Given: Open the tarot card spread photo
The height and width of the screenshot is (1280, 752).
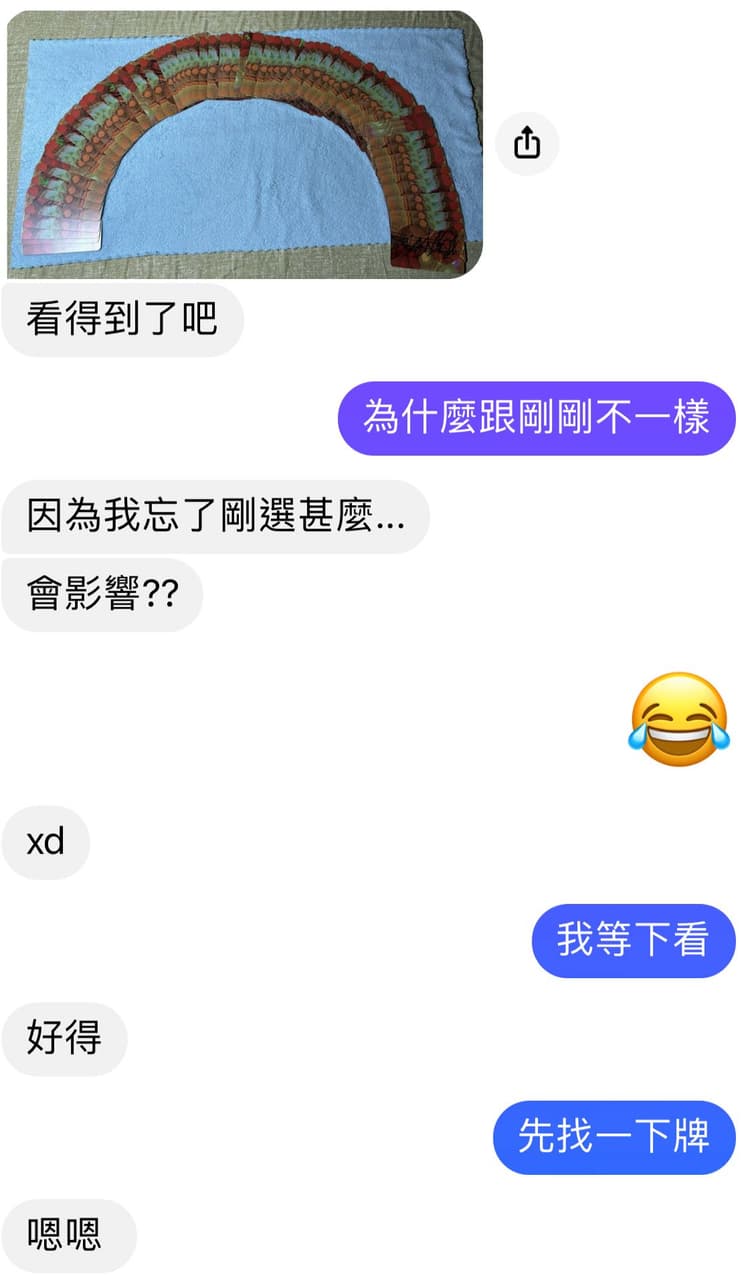Looking at the screenshot, I should coord(245,145).
